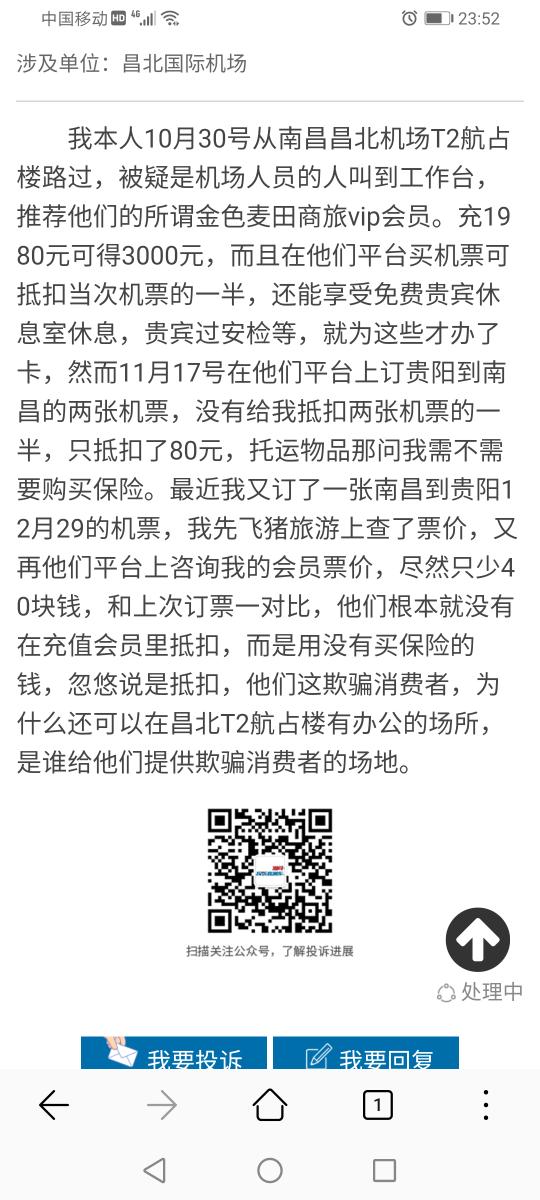Go back in the browser toolbar
The width and height of the screenshot is (540, 1200).
click(54, 1105)
